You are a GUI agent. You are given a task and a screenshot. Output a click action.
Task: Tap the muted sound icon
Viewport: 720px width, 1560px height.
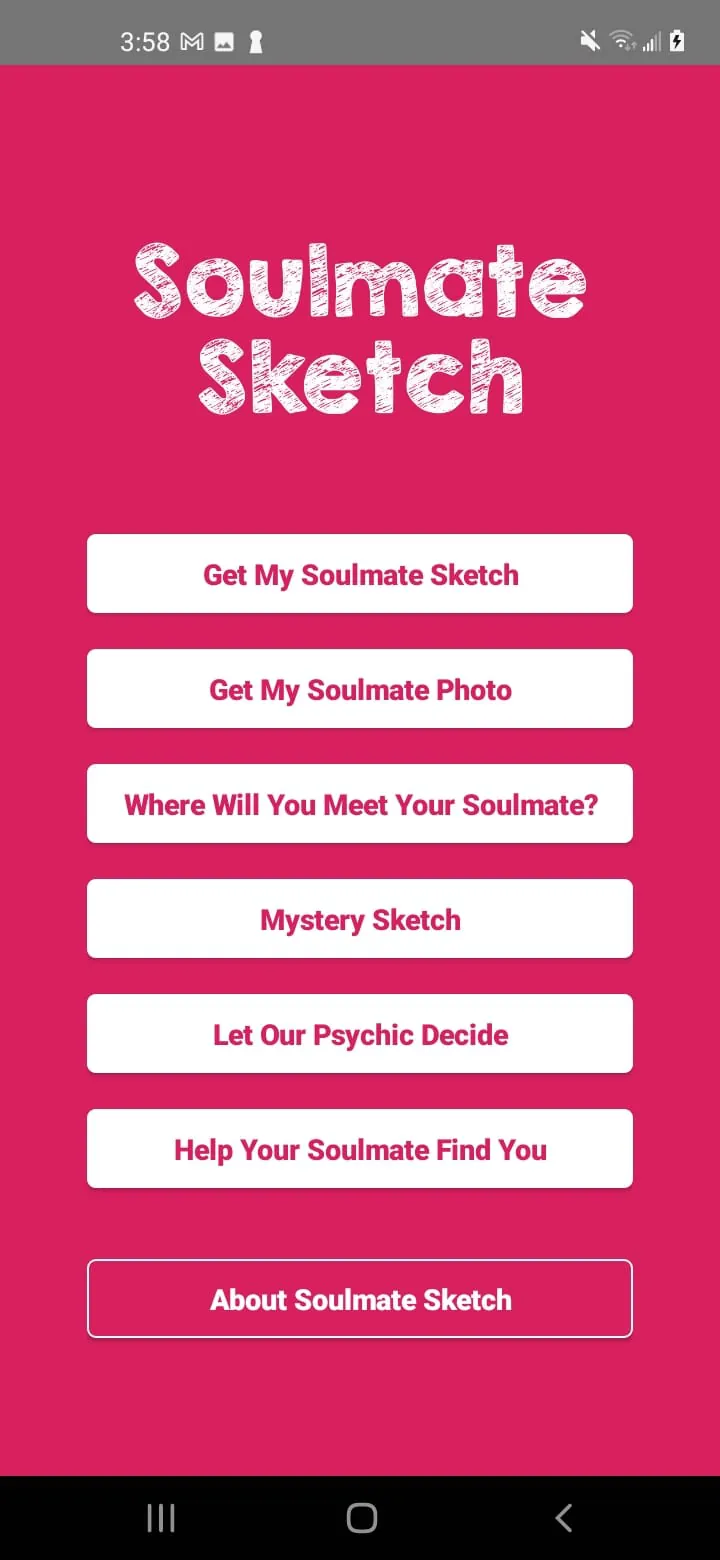tap(588, 41)
